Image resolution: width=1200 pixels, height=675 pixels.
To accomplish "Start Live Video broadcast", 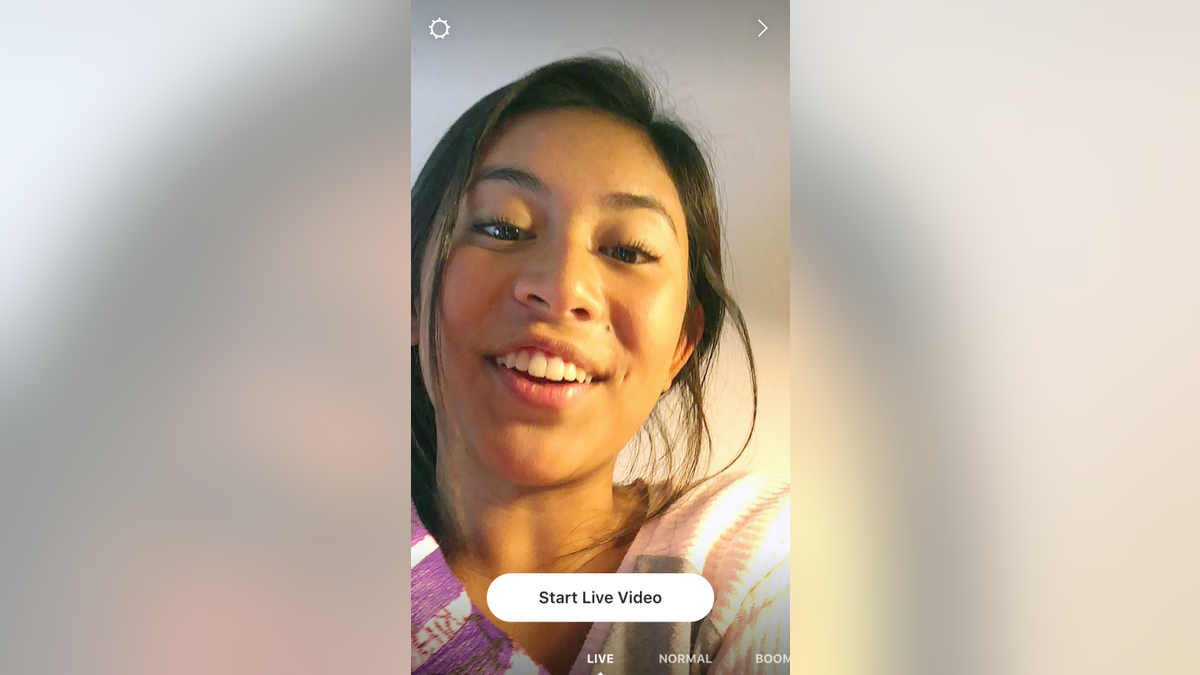I will tap(600, 597).
